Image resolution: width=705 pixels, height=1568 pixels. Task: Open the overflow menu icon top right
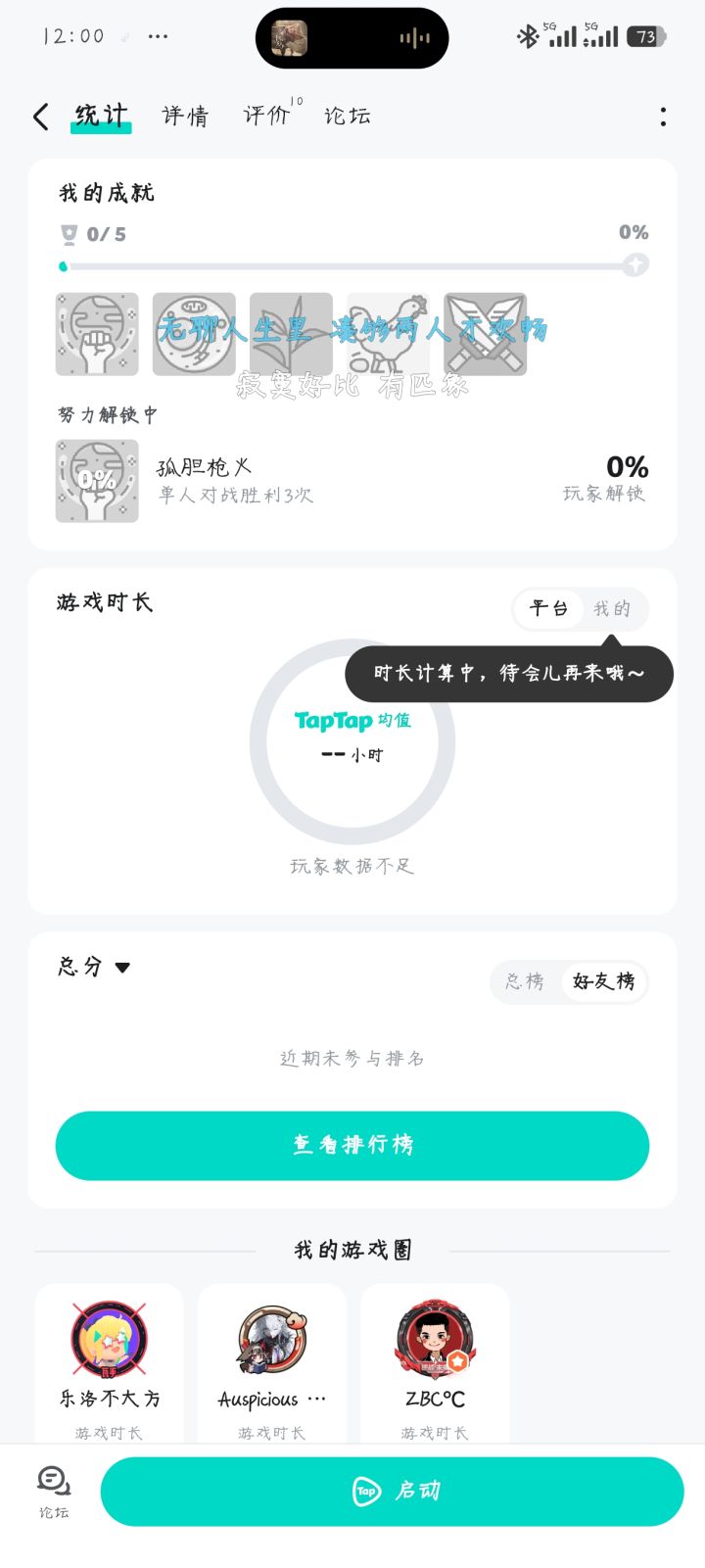click(x=663, y=116)
